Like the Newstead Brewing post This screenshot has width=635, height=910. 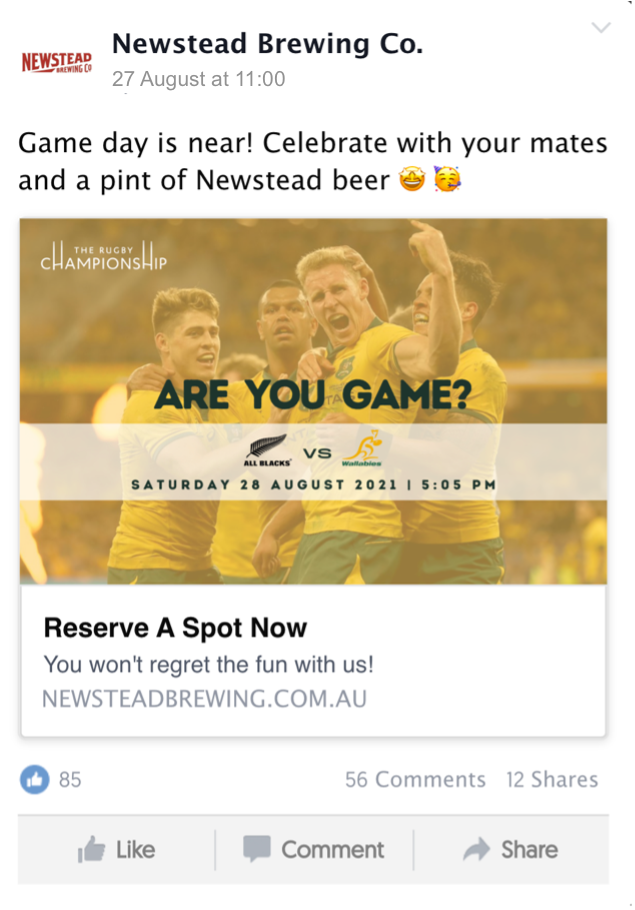[116, 850]
